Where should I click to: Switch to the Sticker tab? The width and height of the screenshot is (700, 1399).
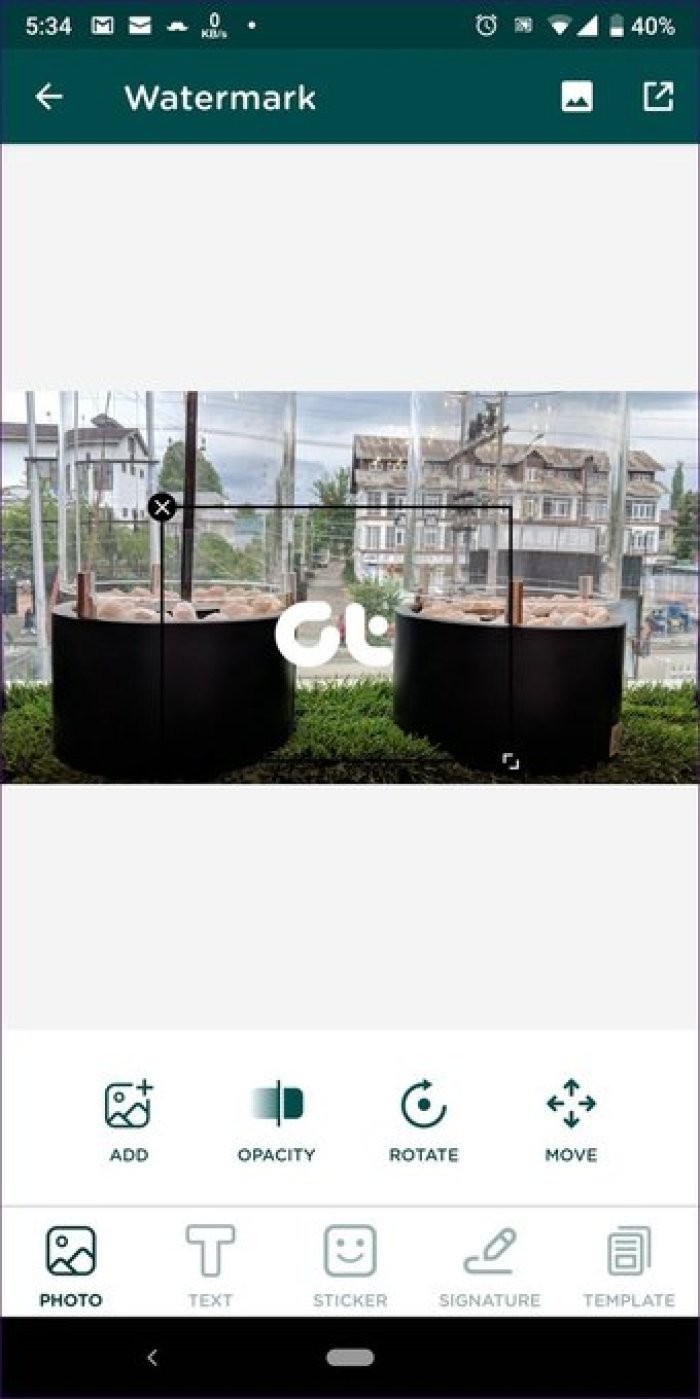coord(350,1266)
